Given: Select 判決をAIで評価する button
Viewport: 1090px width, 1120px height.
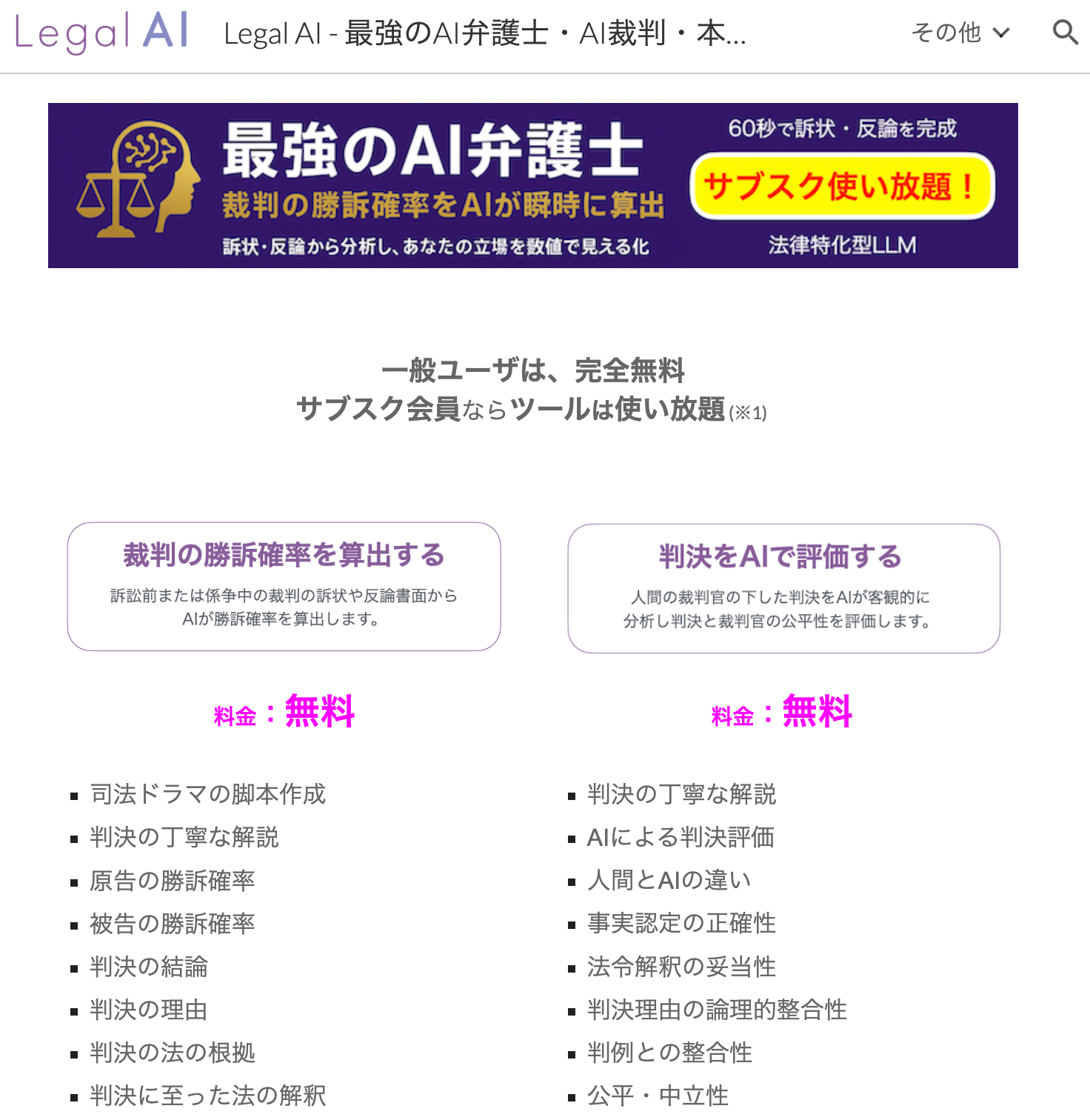Looking at the screenshot, I should coord(783,588).
